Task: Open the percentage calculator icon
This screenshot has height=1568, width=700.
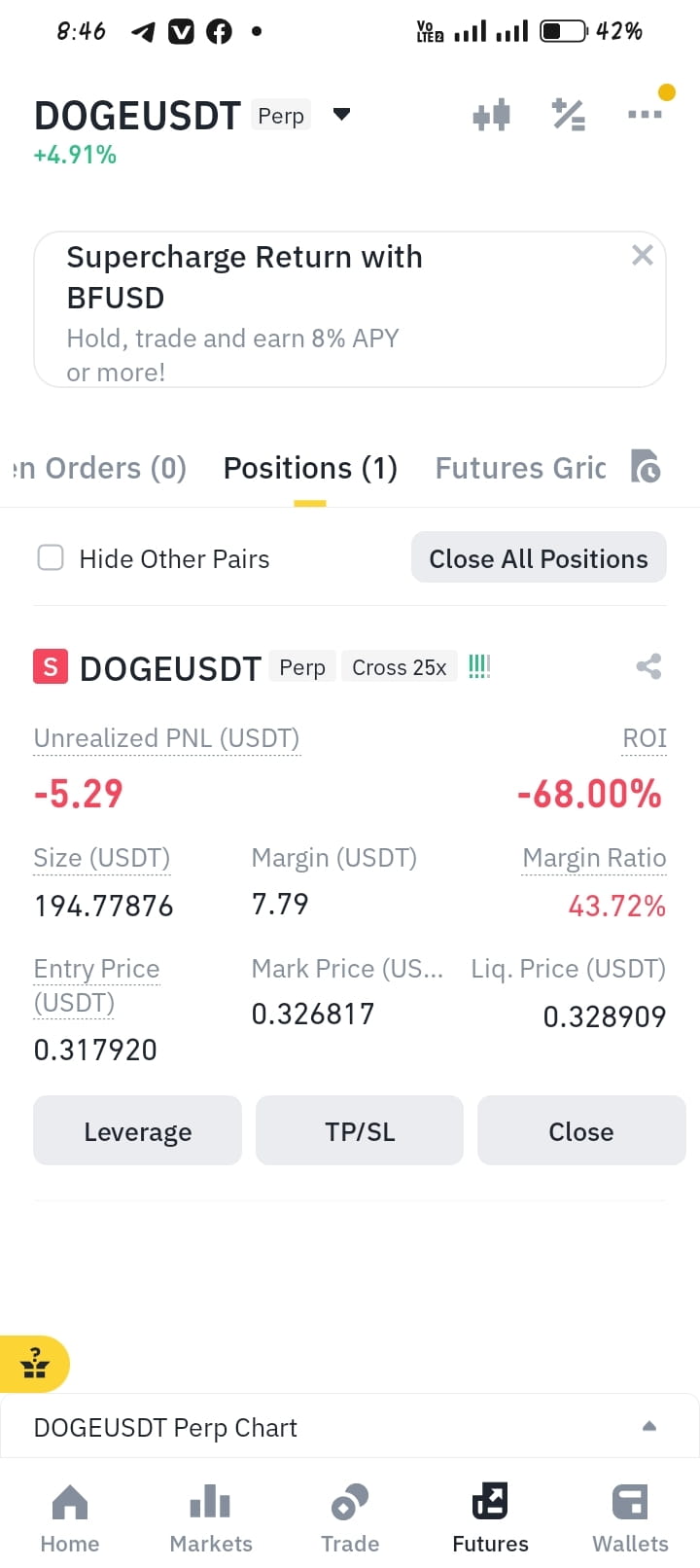Action: (x=568, y=115)
